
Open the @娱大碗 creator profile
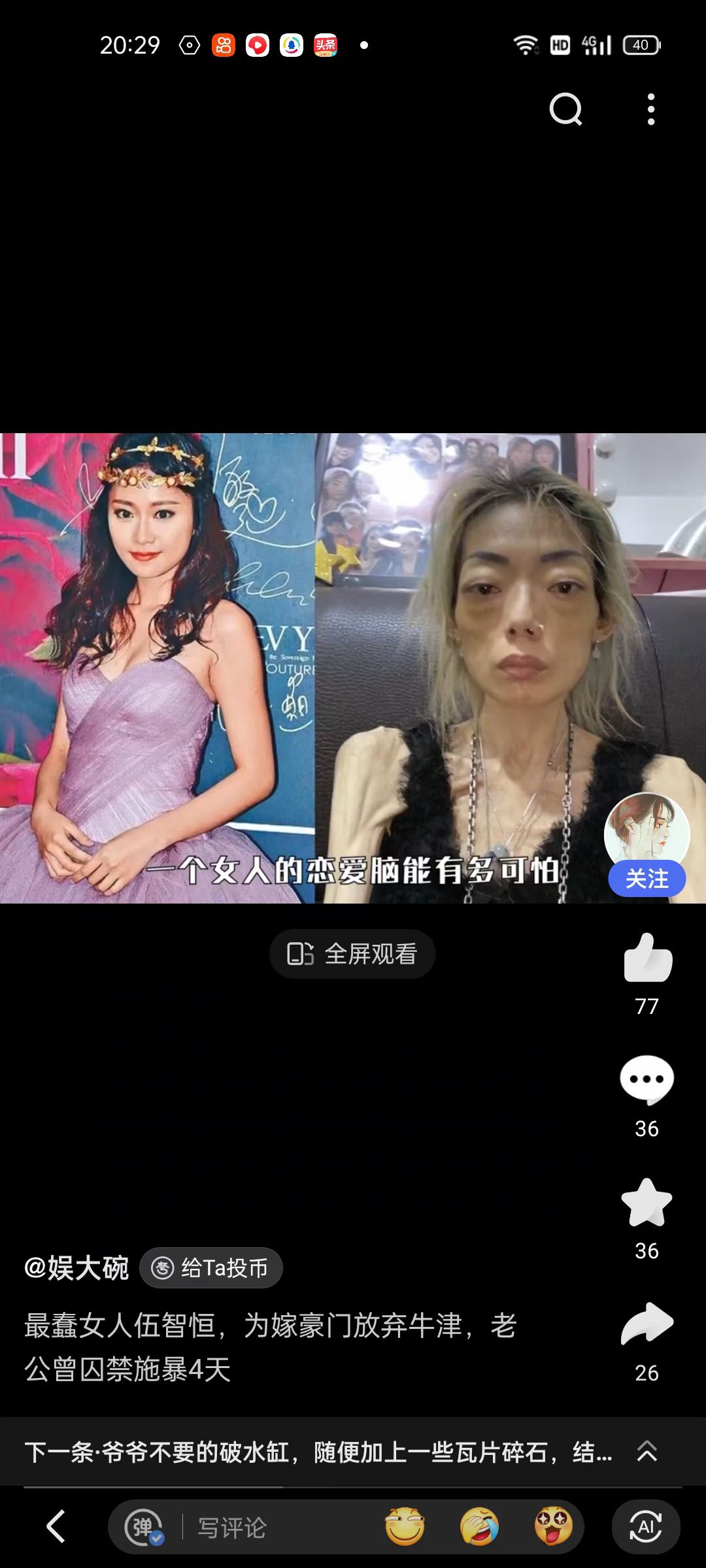click(x=76, y=1268)
